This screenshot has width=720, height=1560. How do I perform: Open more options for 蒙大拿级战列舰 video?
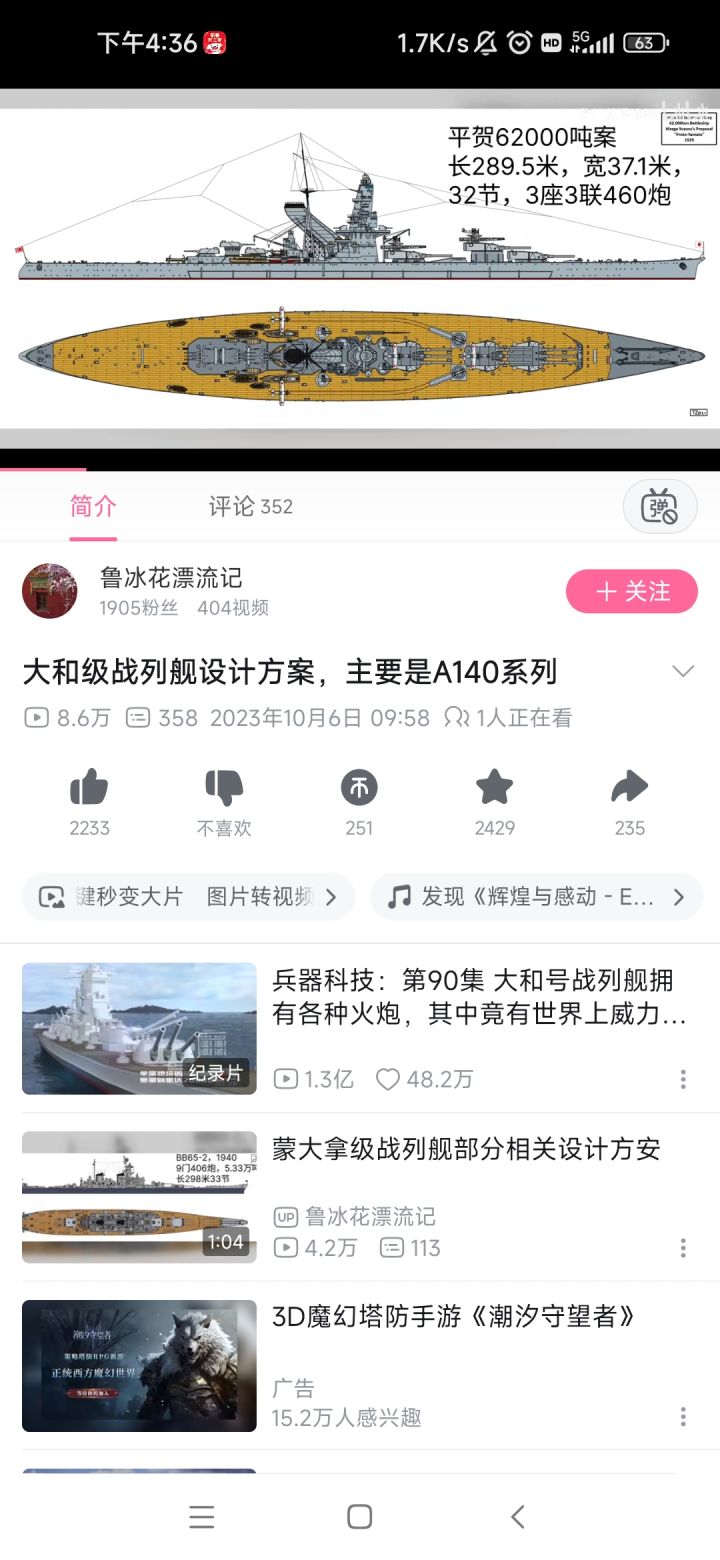pyautogui.click(x=683, y=1248)
